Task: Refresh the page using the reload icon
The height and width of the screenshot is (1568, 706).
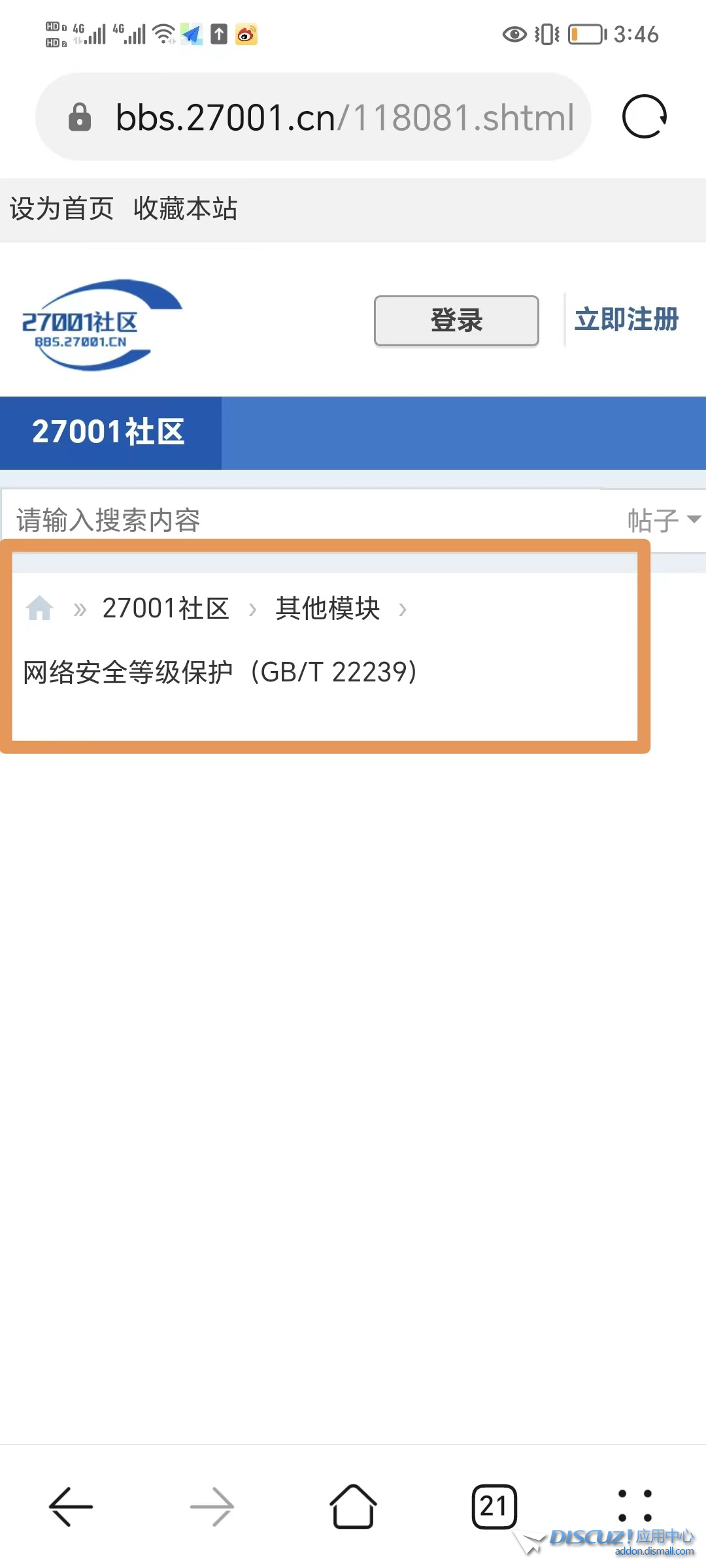Action: 644,118
